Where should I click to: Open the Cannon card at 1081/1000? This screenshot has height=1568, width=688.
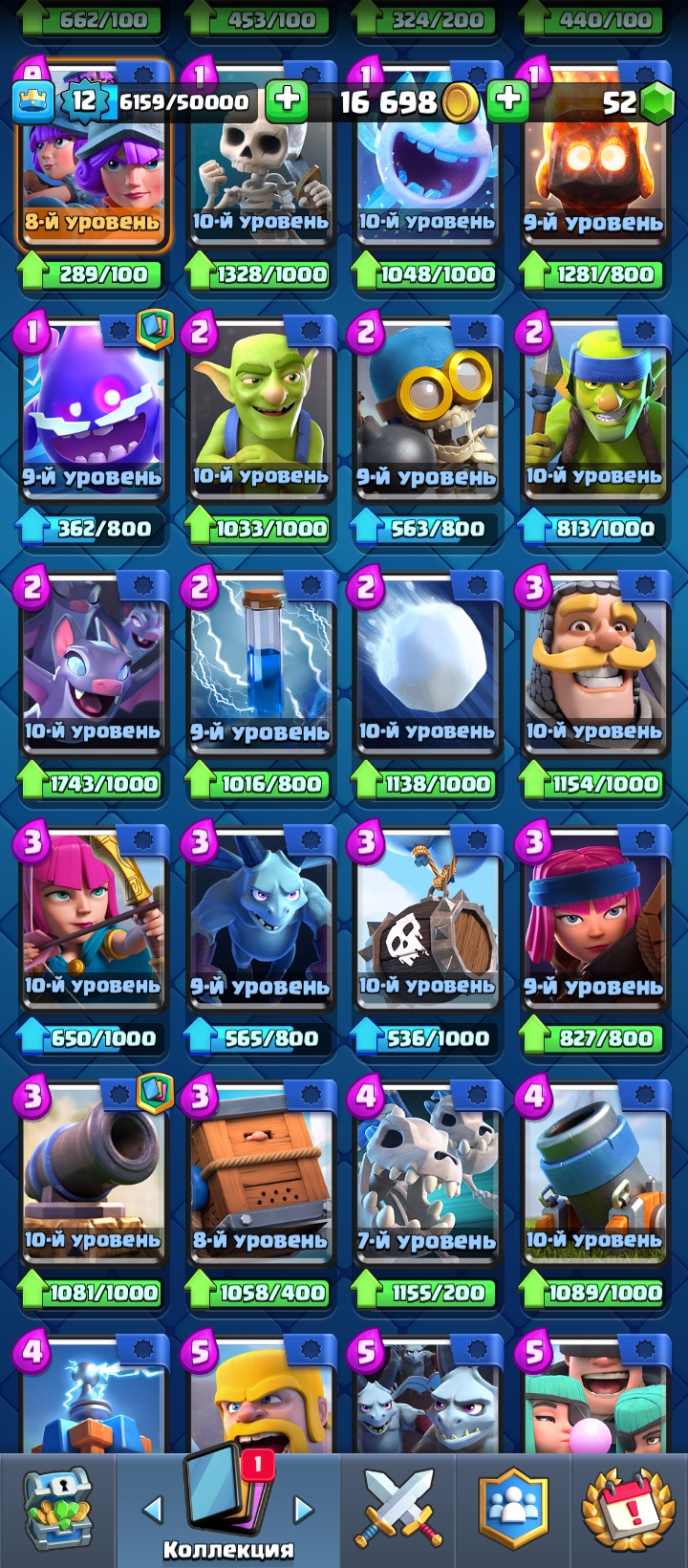92,1174
